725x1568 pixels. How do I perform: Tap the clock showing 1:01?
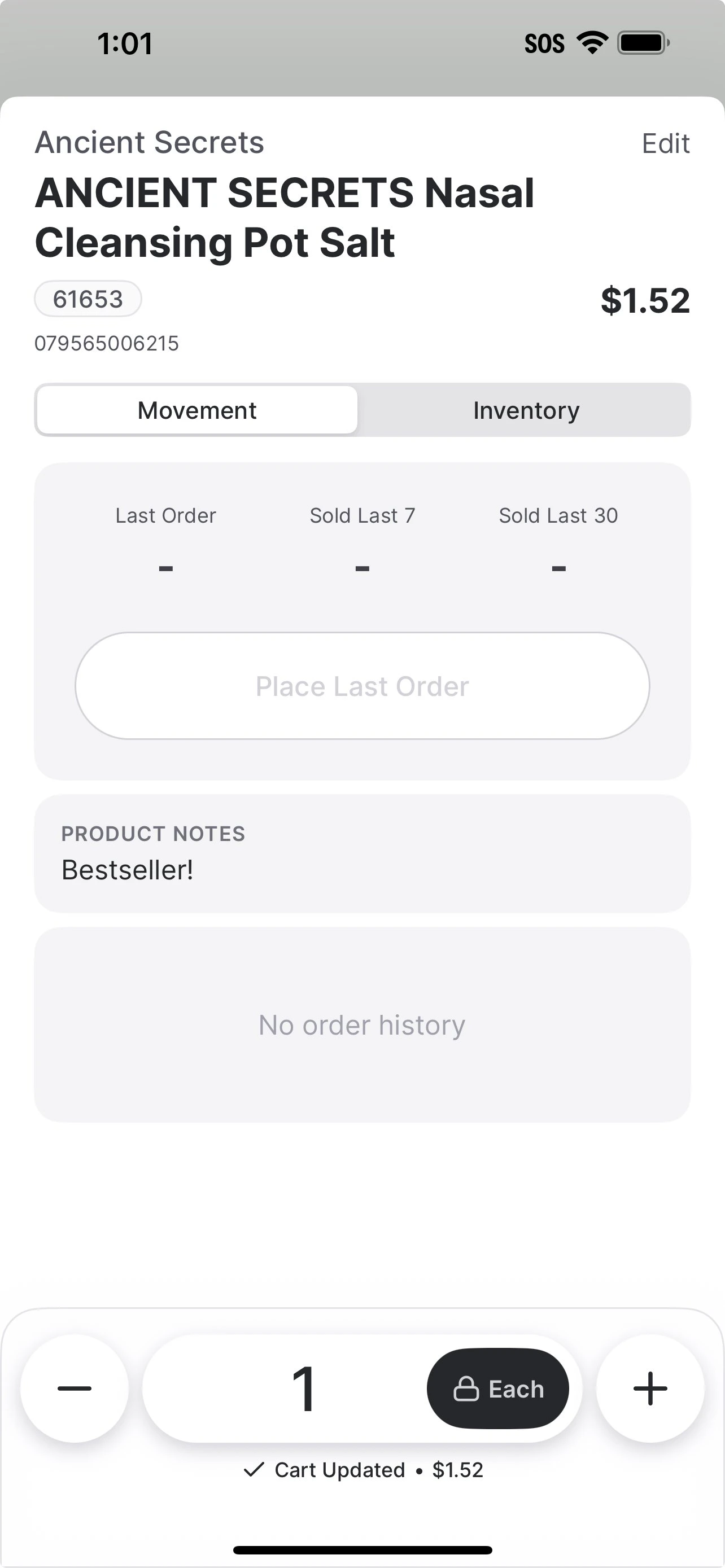125,44
